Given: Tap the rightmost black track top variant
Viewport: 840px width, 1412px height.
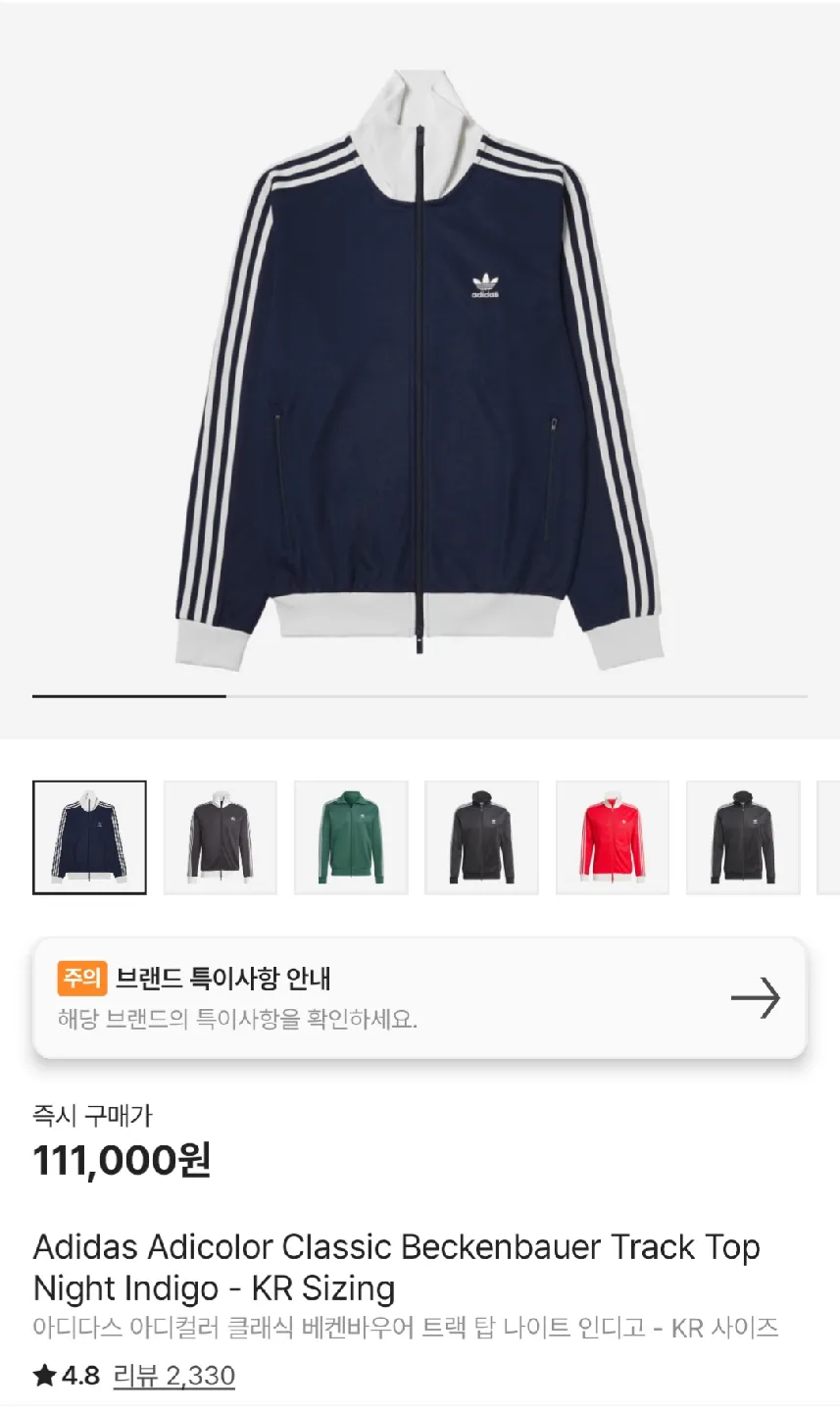Looking at the screenshot, I should pyautogui.click(x=743, y=838).
